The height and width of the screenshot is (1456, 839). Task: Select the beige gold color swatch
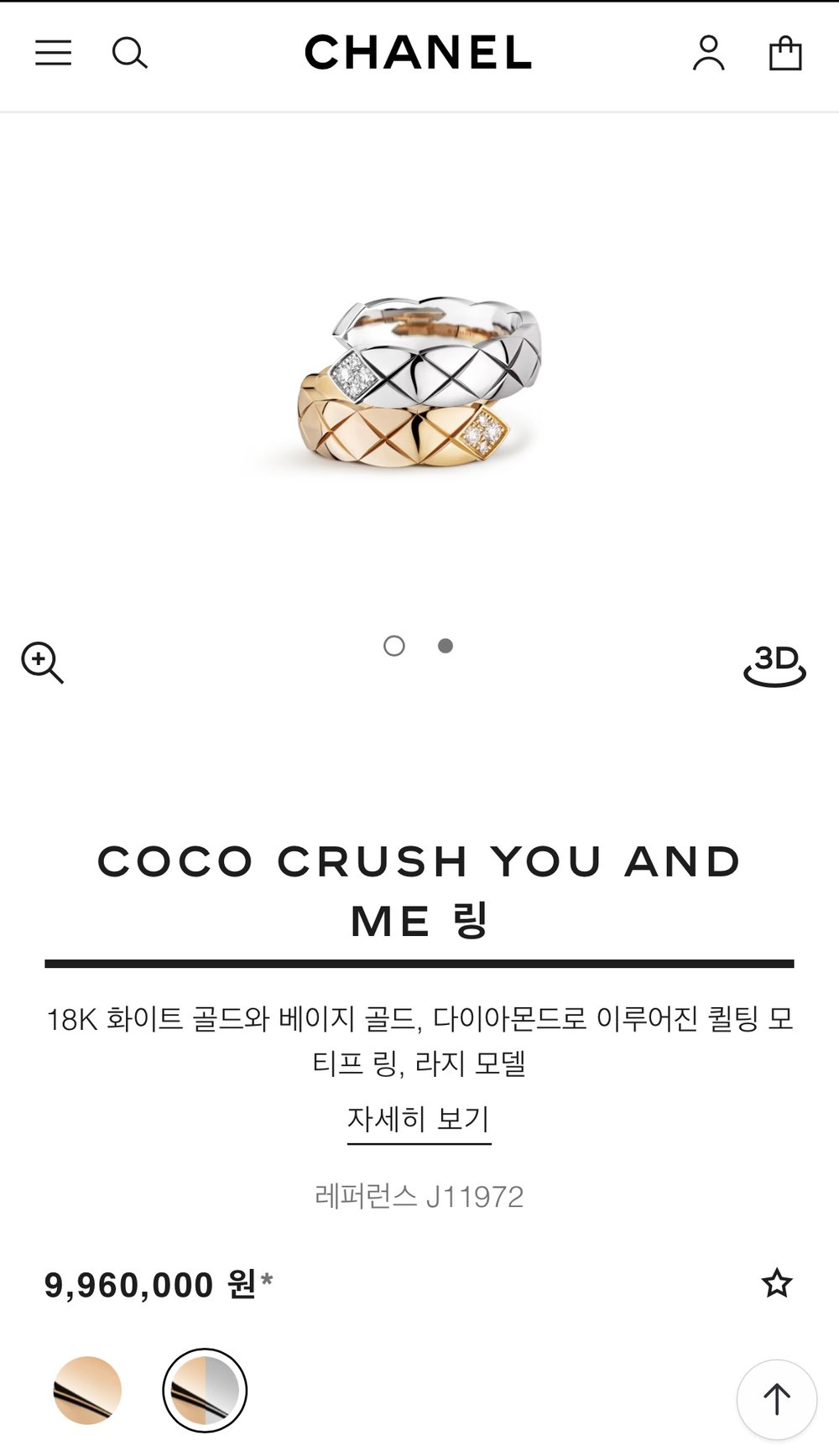tap(87, 1390)
